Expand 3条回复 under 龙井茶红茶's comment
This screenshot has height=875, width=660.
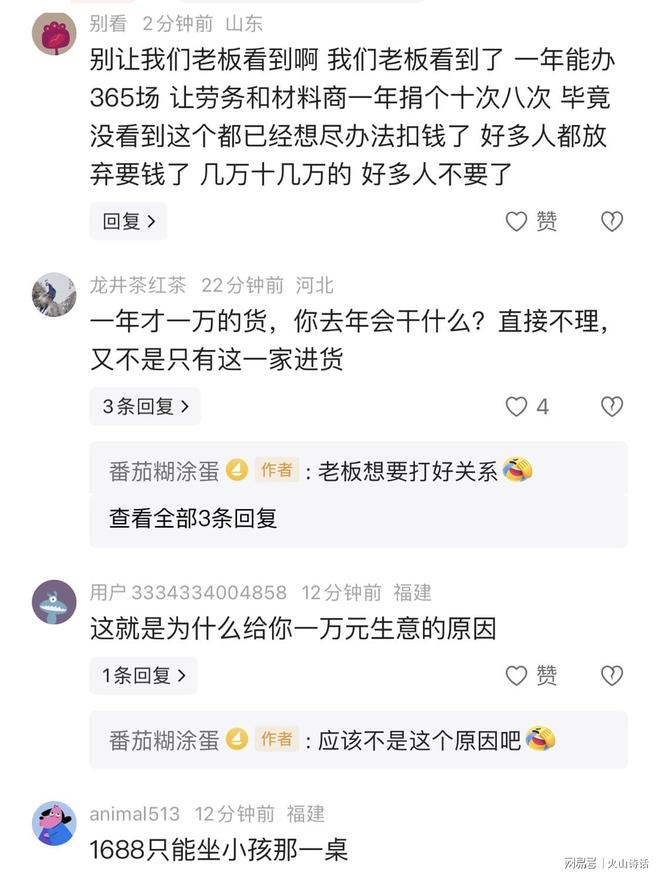click(x=145, y=407)
